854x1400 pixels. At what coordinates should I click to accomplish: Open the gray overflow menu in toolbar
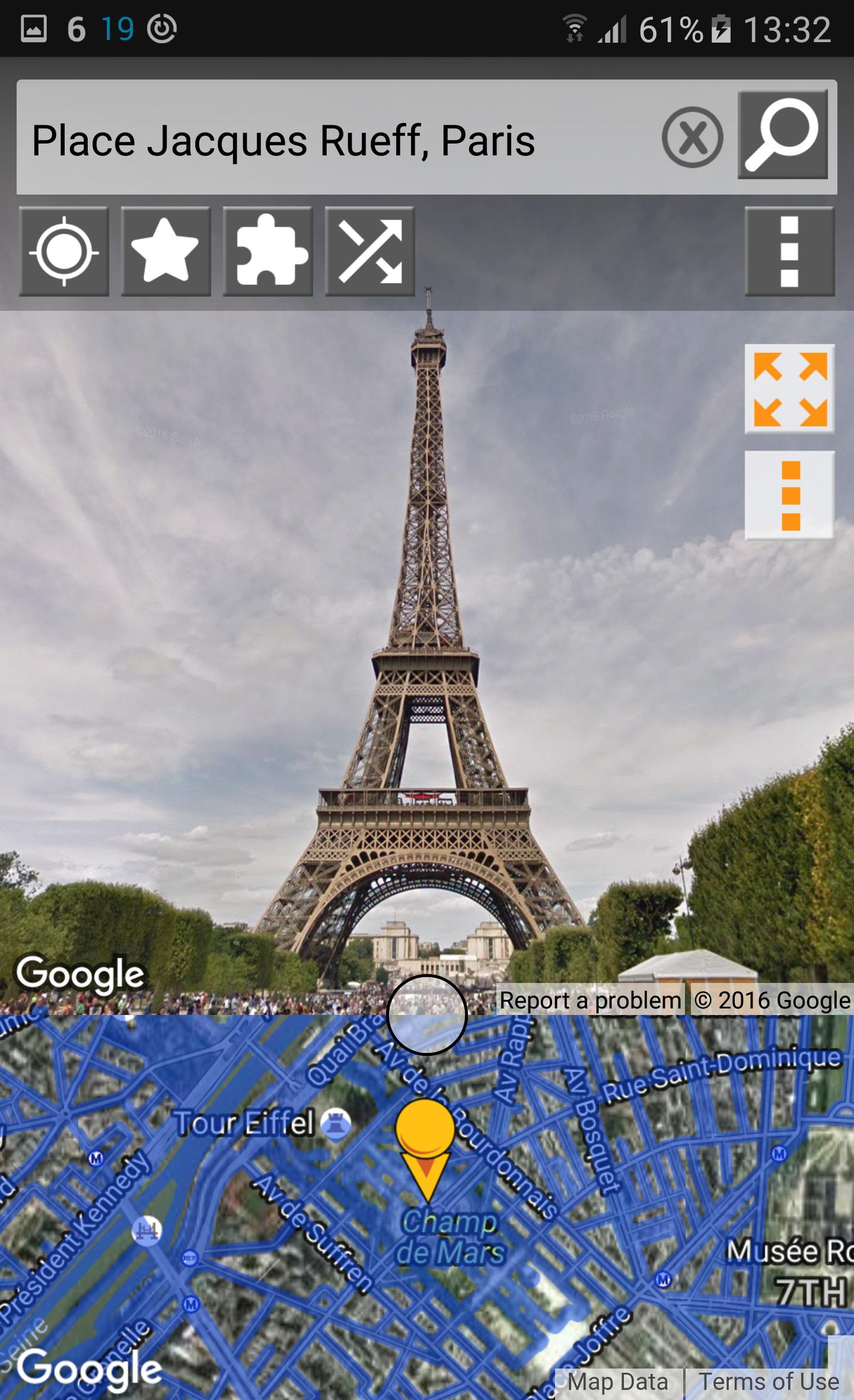click(x=789, y=252)
